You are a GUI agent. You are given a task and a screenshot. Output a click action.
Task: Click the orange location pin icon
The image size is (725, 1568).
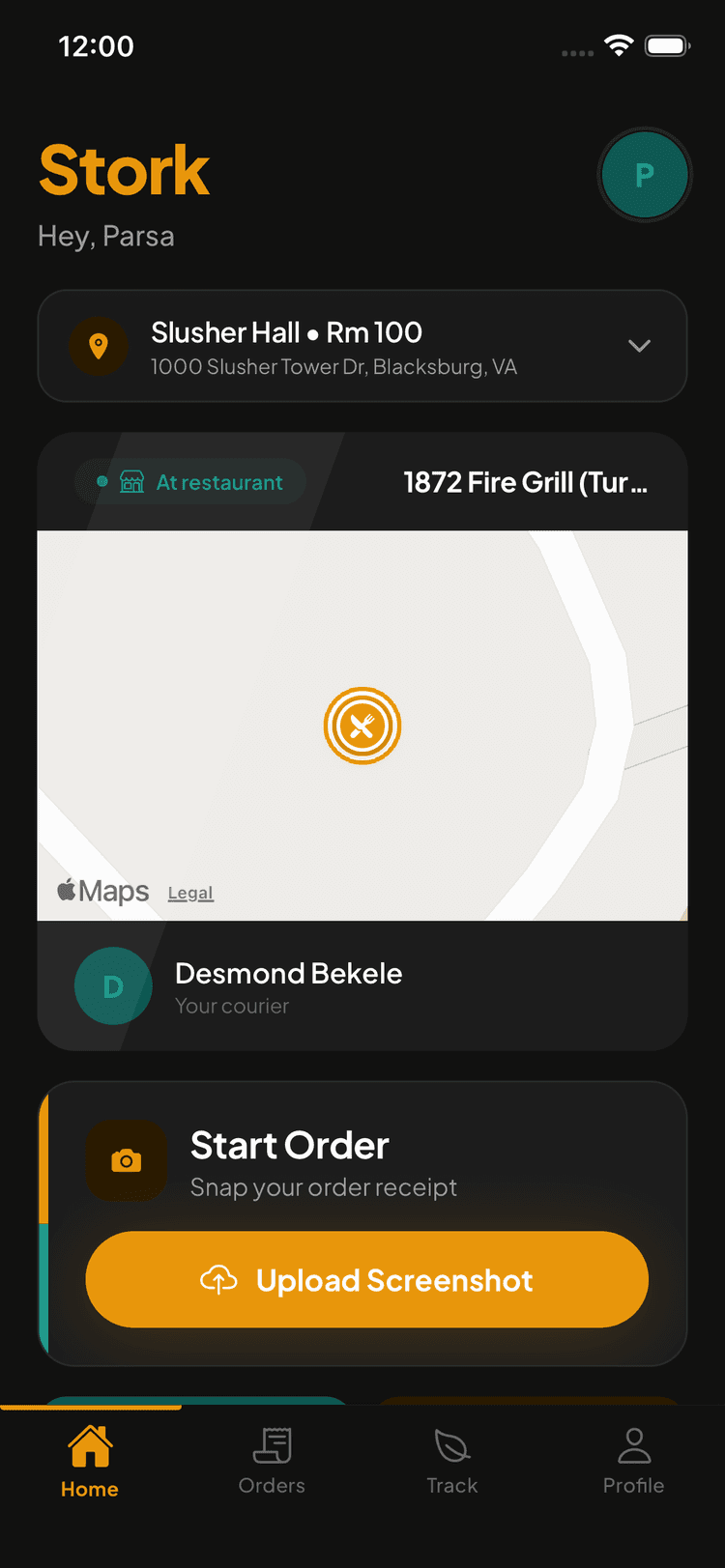pos(99,346)
